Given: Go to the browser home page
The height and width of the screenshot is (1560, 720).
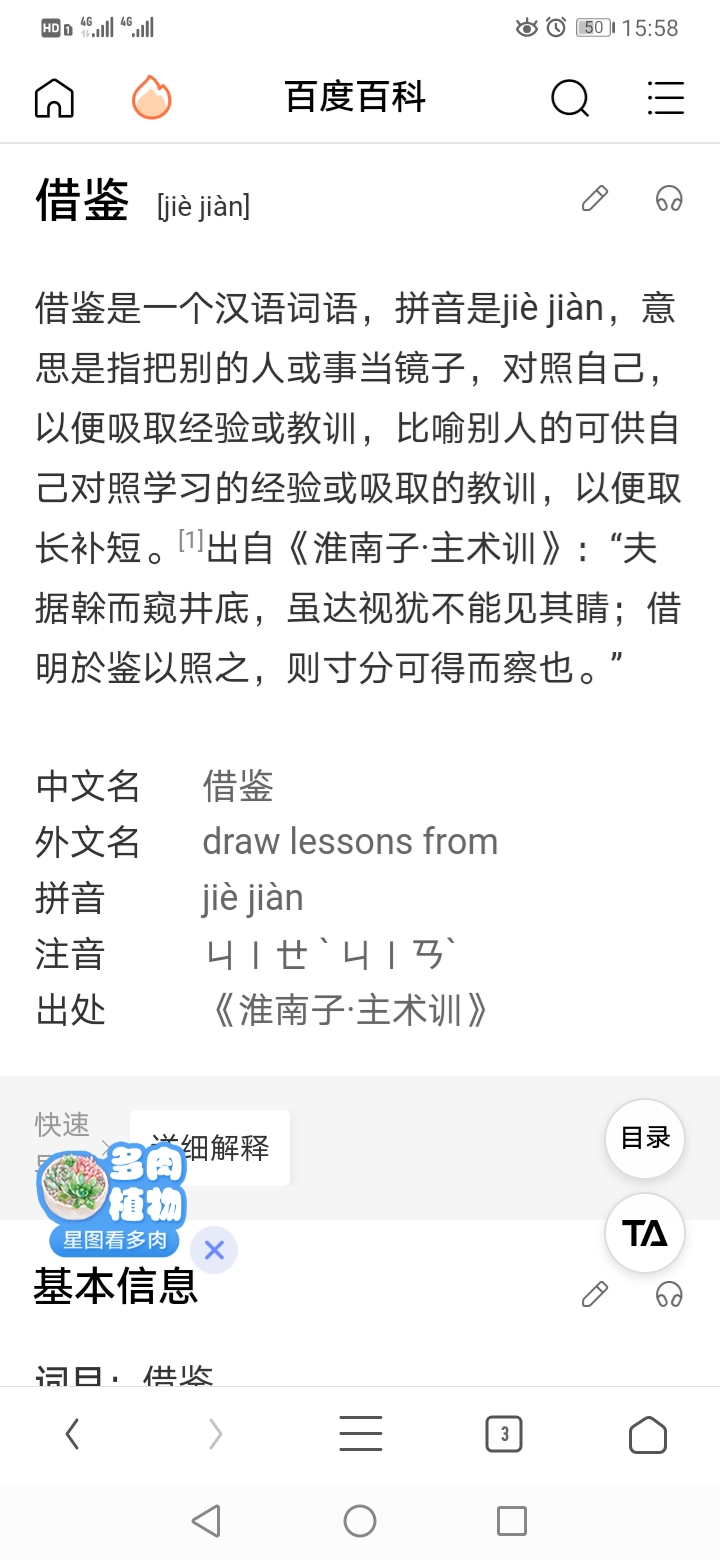Looking at the screenshot, I should [x=648, y=1435].
